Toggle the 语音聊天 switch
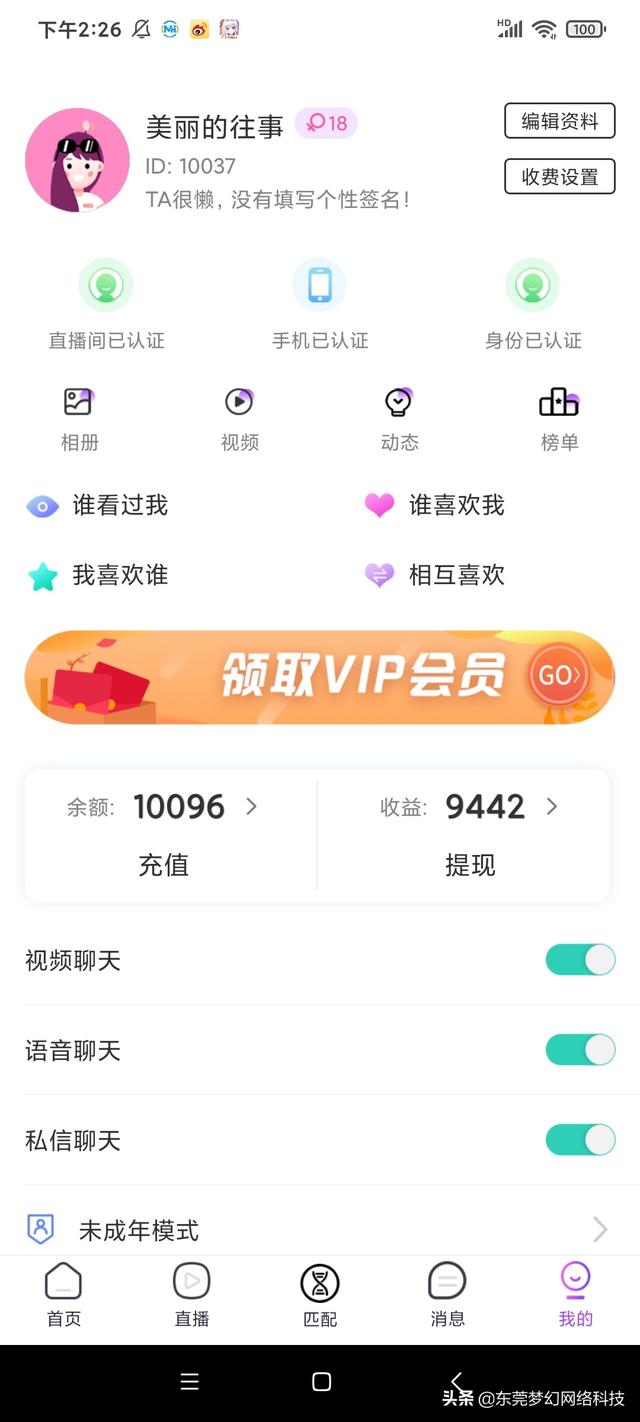Viewport: 640px width, 1422px height. pos(580,1050)
